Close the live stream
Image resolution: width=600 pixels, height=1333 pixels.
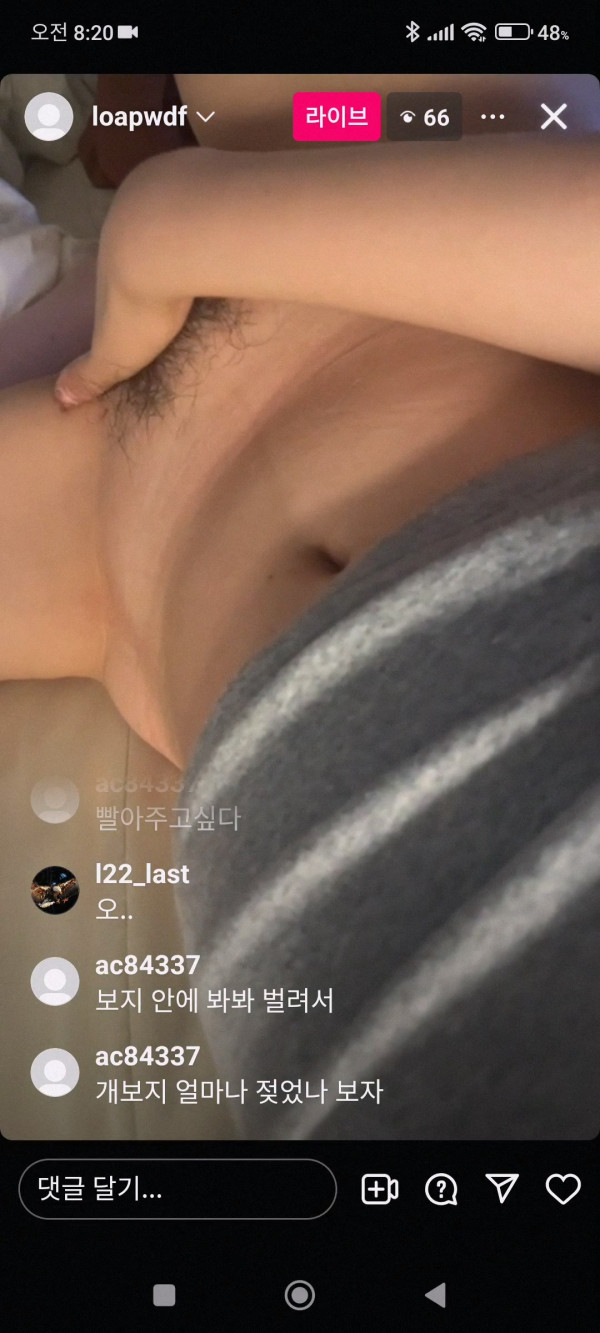point(553,117)
